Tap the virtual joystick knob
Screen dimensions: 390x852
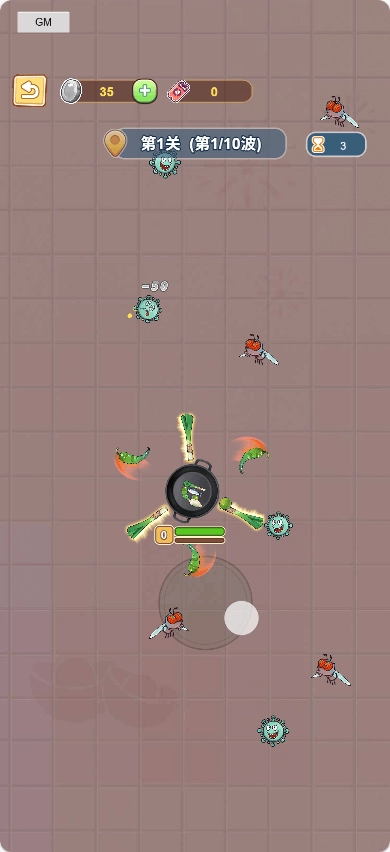(x=242, y=618)
